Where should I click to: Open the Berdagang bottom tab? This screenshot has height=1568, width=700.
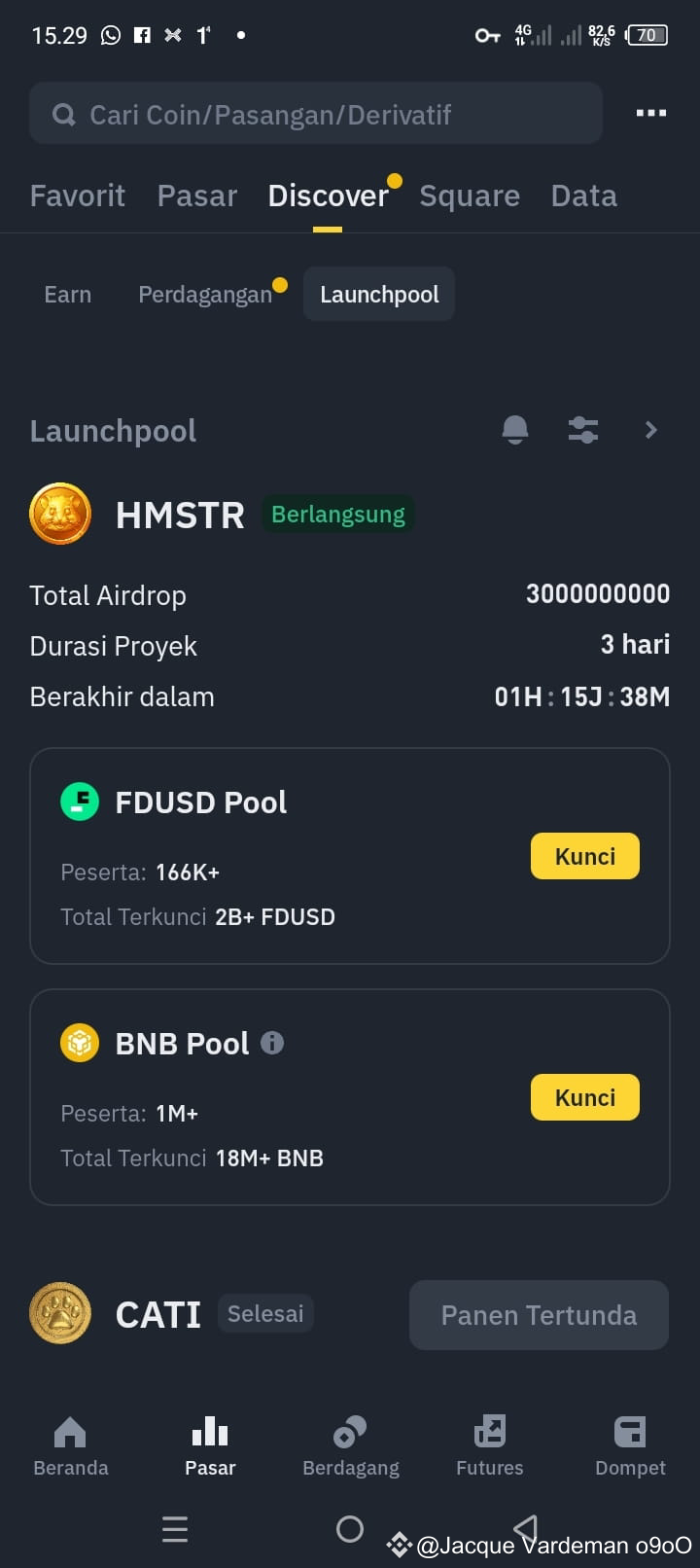350,1445
